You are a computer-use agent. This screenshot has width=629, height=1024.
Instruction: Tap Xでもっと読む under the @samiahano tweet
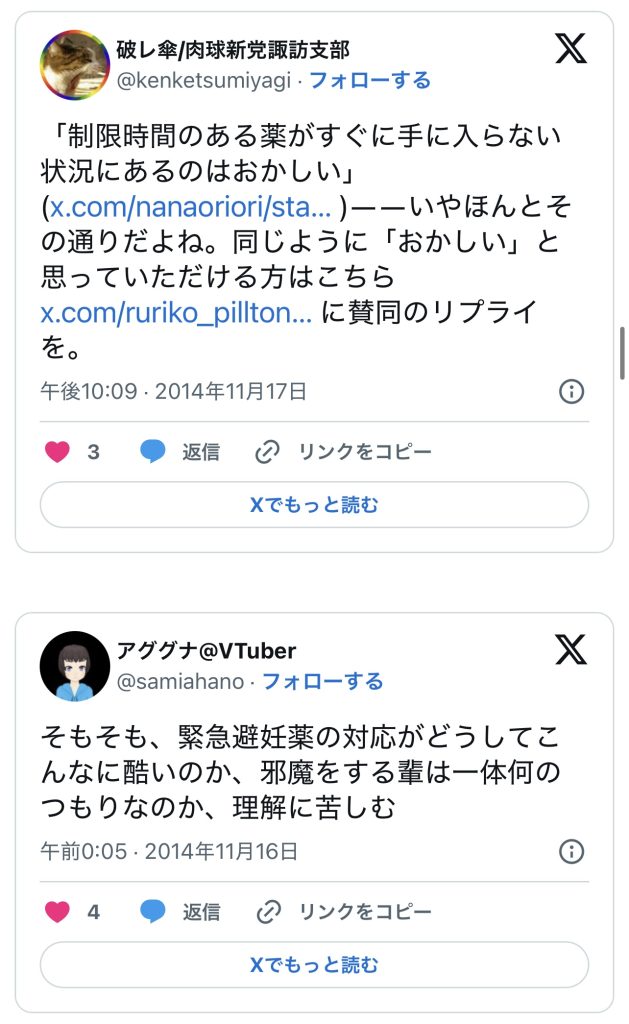pos(314,965)
